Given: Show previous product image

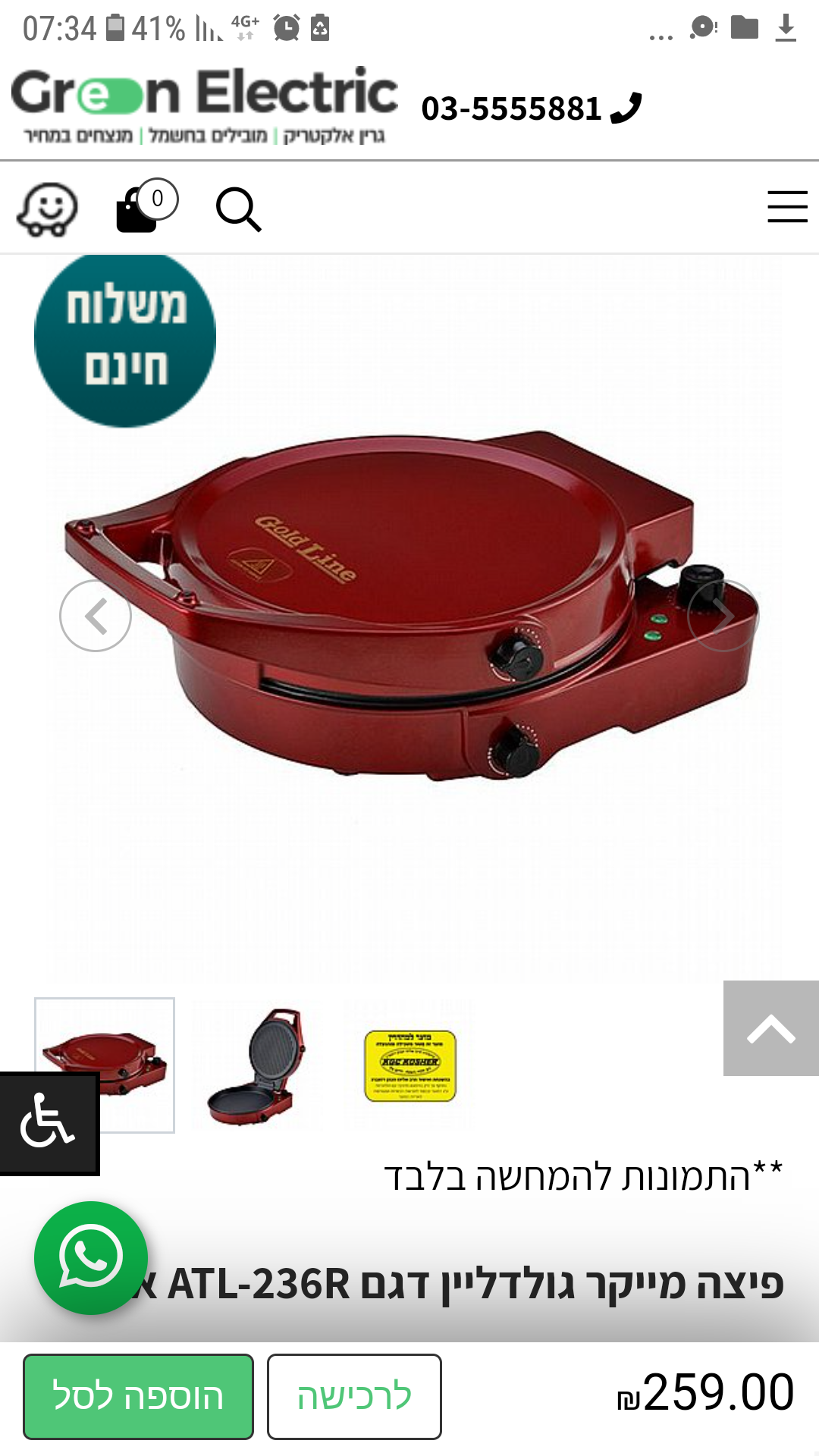Looking at the screenshot, I should click(x=96, y=616).
